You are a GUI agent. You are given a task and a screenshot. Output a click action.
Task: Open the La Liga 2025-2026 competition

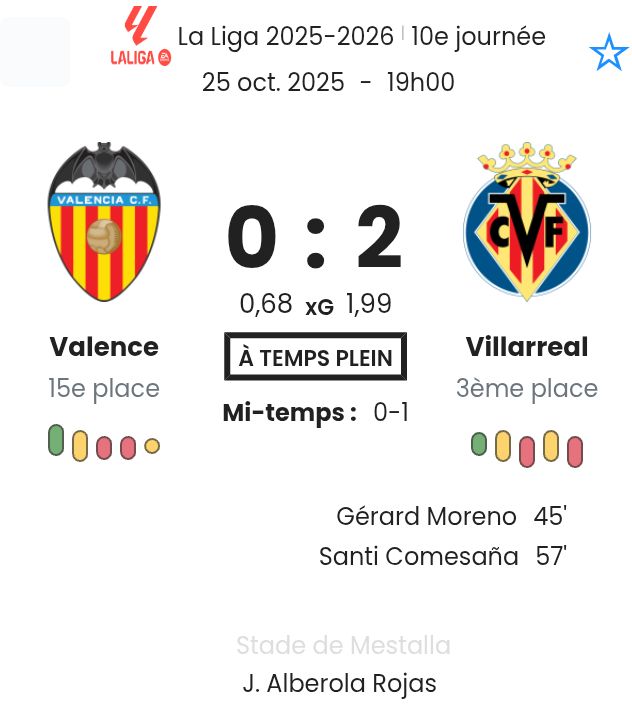286,37
